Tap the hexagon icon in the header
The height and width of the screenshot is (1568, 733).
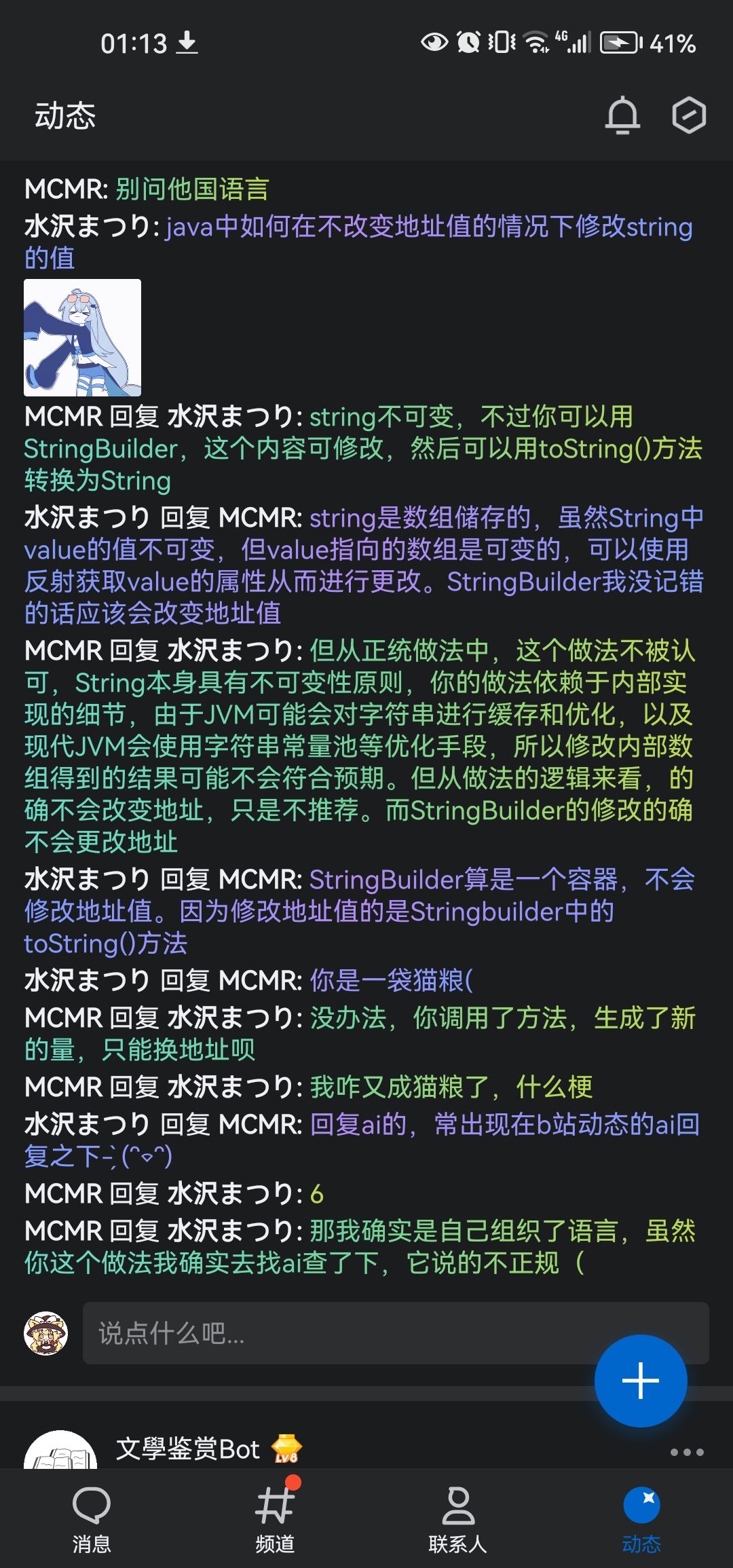(x=688, y=115)
